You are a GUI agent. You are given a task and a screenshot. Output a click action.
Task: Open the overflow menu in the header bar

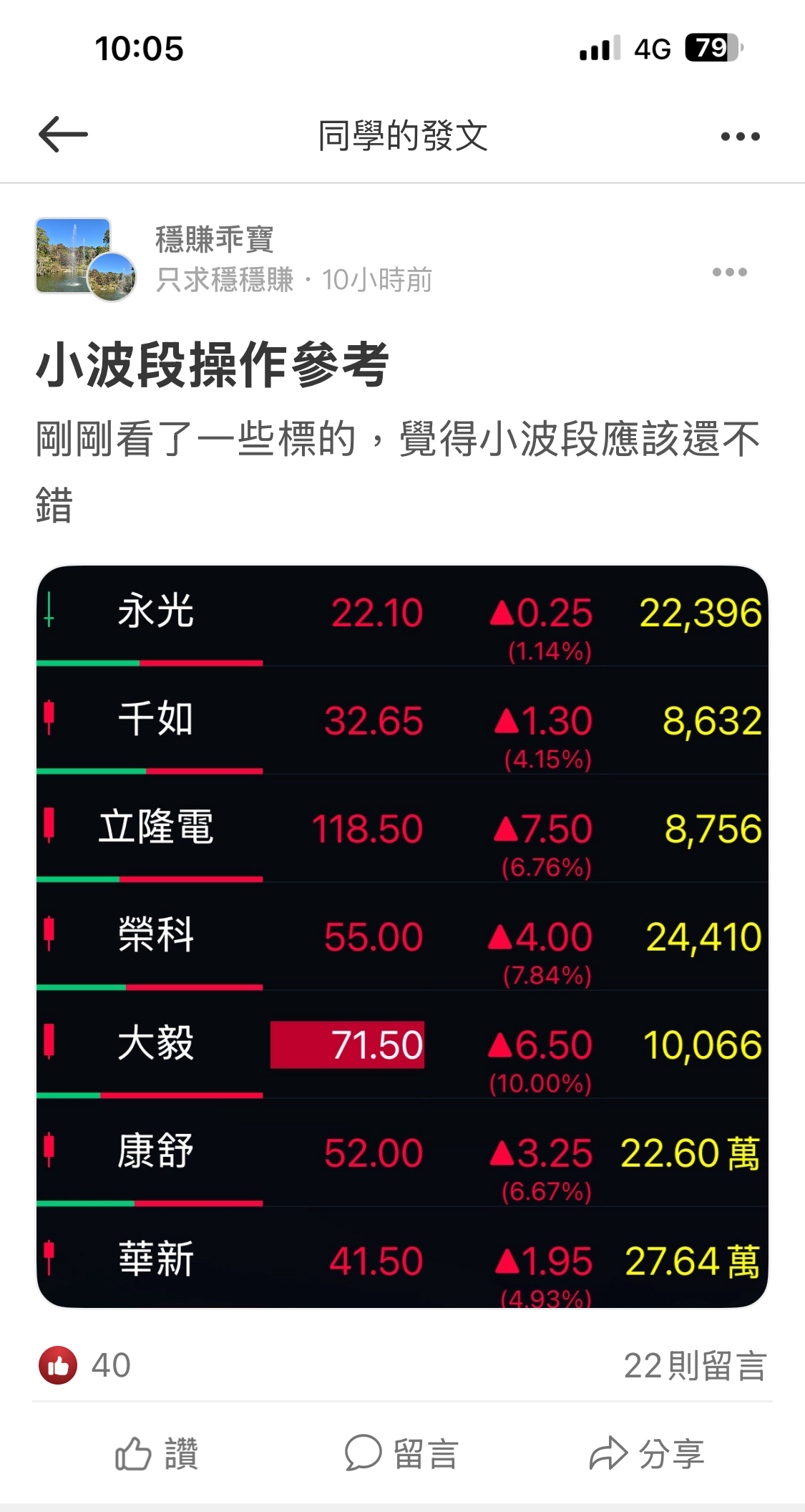click(741, 136)
